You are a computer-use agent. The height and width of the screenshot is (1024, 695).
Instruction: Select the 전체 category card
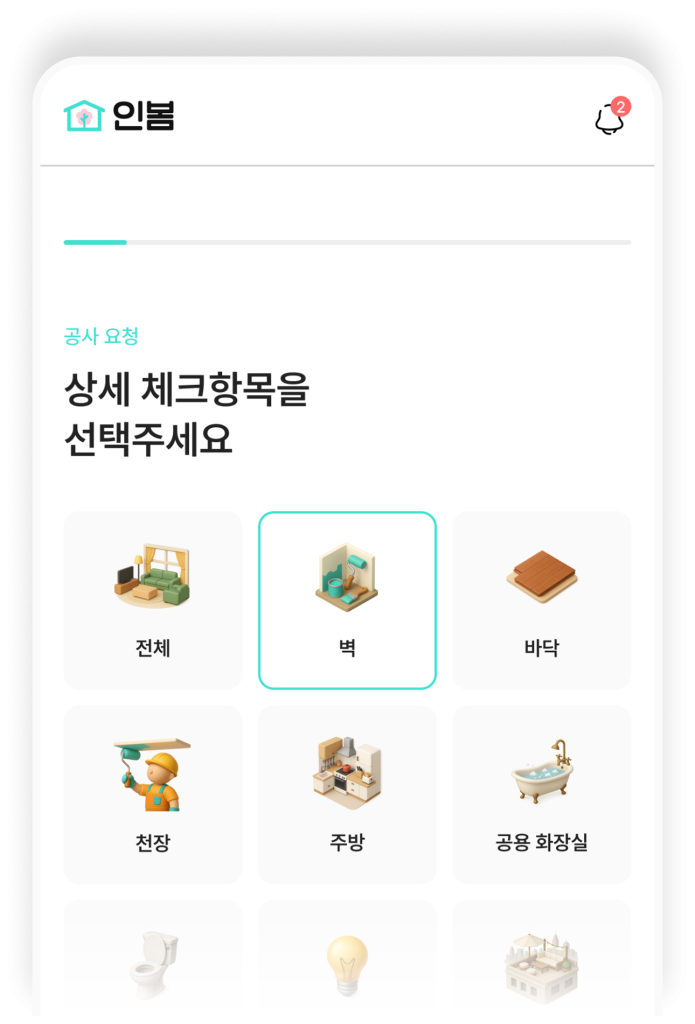click(x=153, y=600)
